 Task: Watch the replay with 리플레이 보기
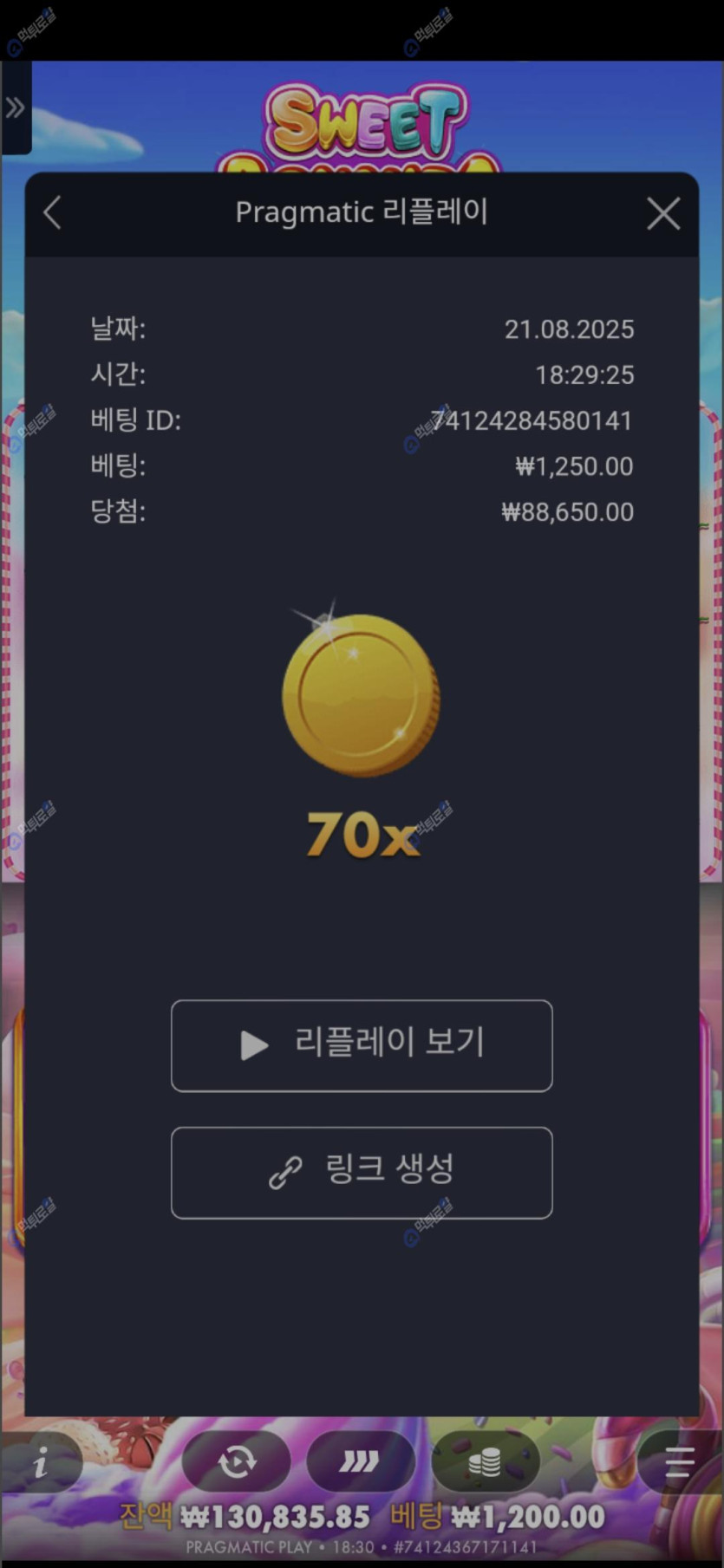click(362, 1045)
